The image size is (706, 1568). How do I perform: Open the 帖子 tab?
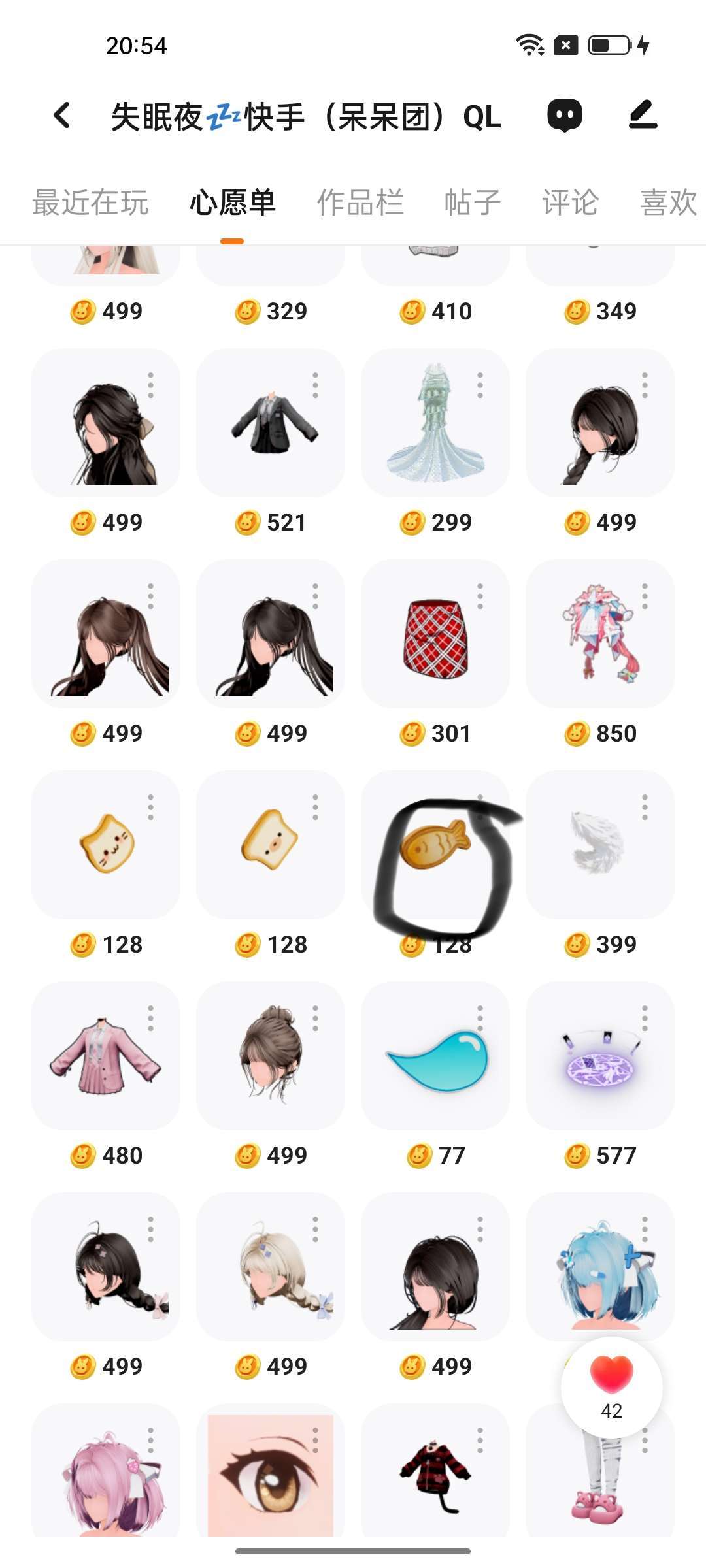coord(472,203)
